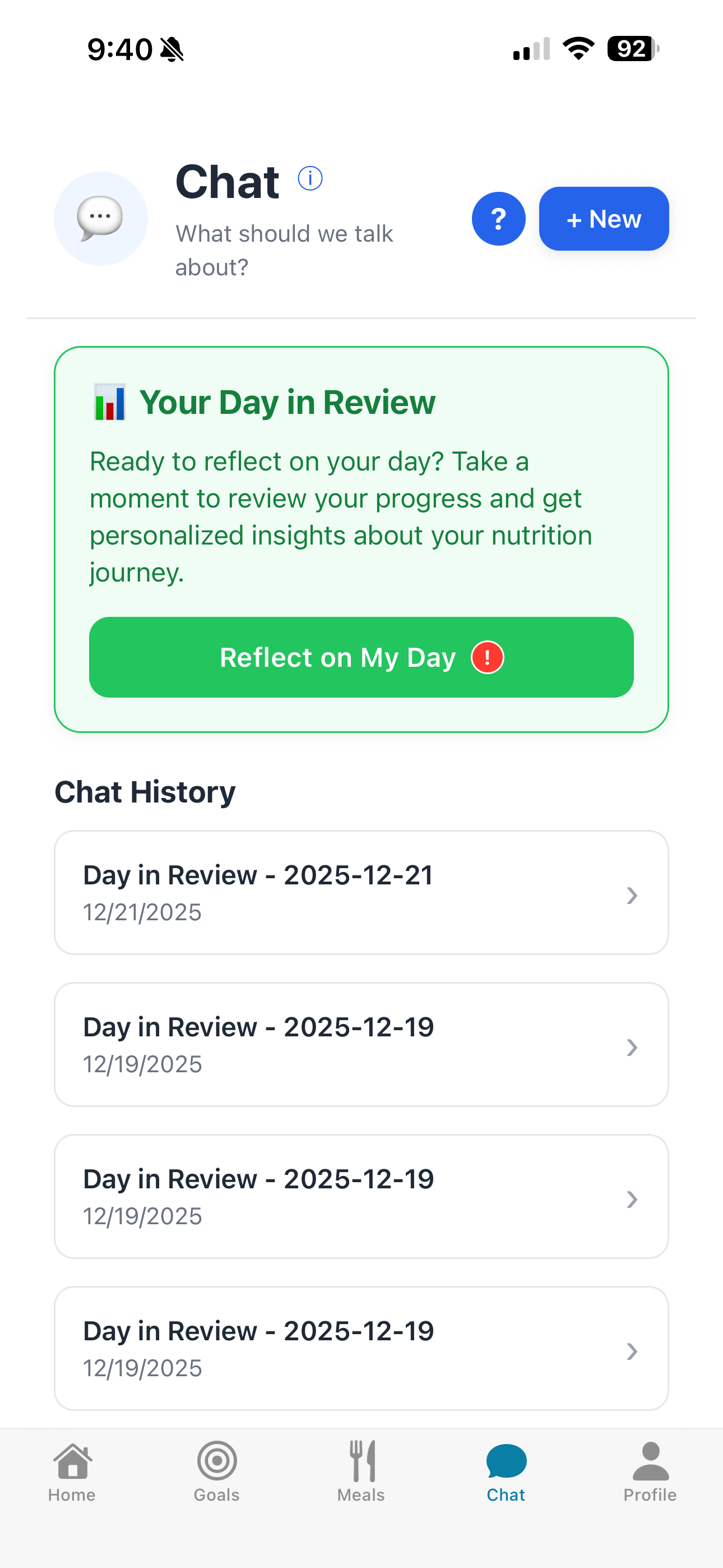This screenshot has width=723, height=1568.
Task: Tap the Chat History section heading
Action: pos(146,791)
